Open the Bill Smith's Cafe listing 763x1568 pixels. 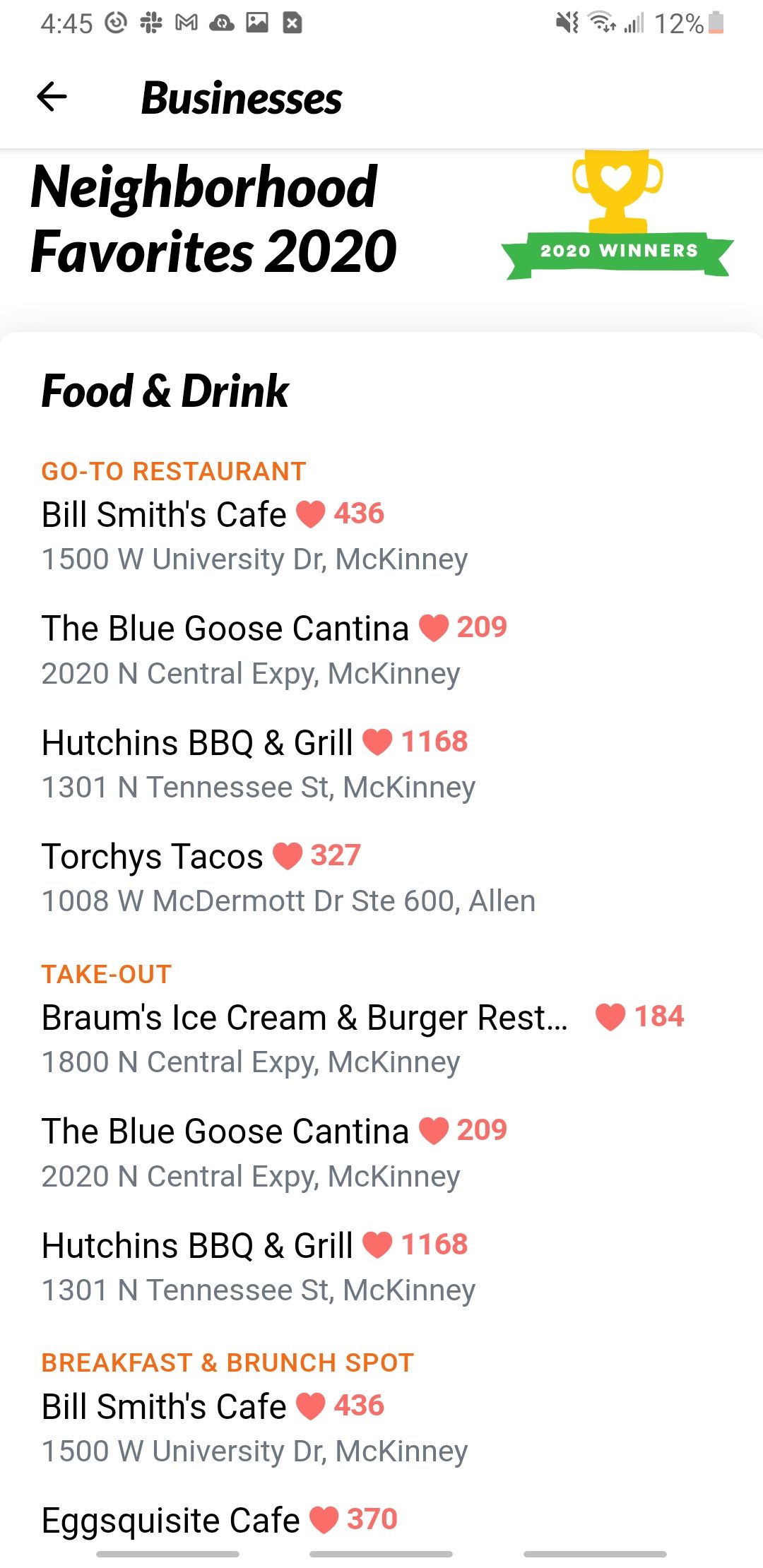(x=161, y=514)
